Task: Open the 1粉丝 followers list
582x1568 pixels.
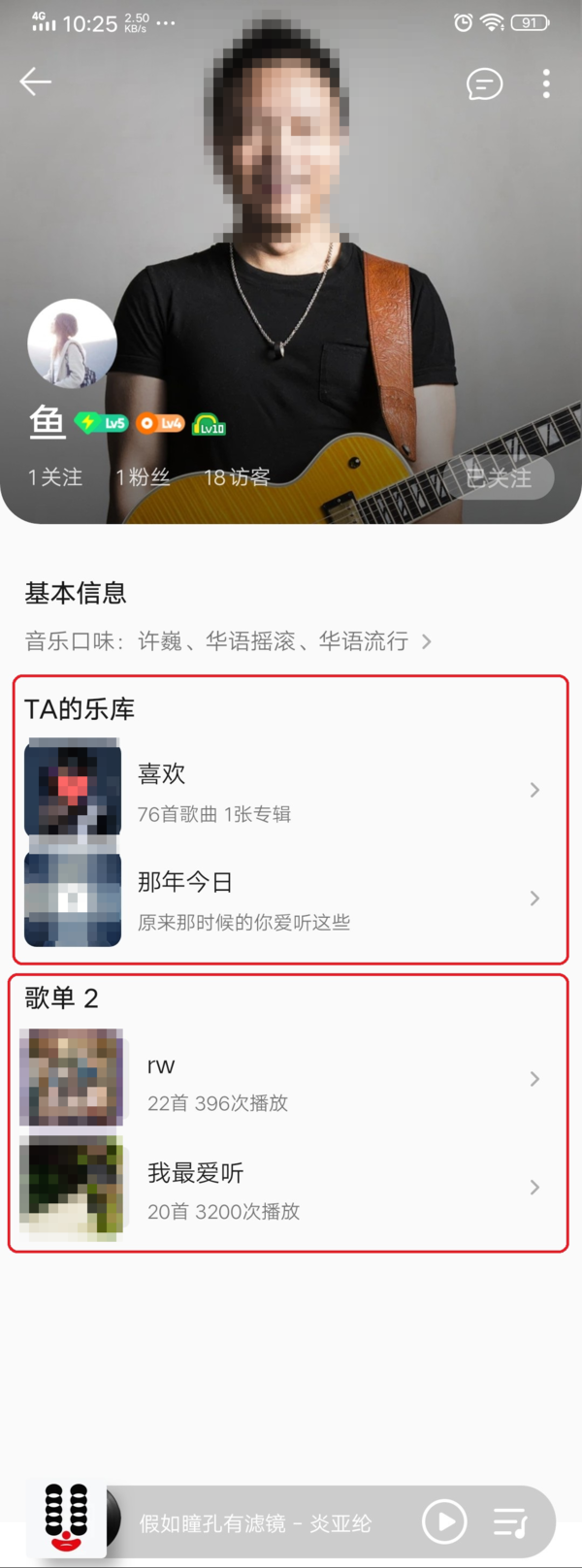Action: 143,477
